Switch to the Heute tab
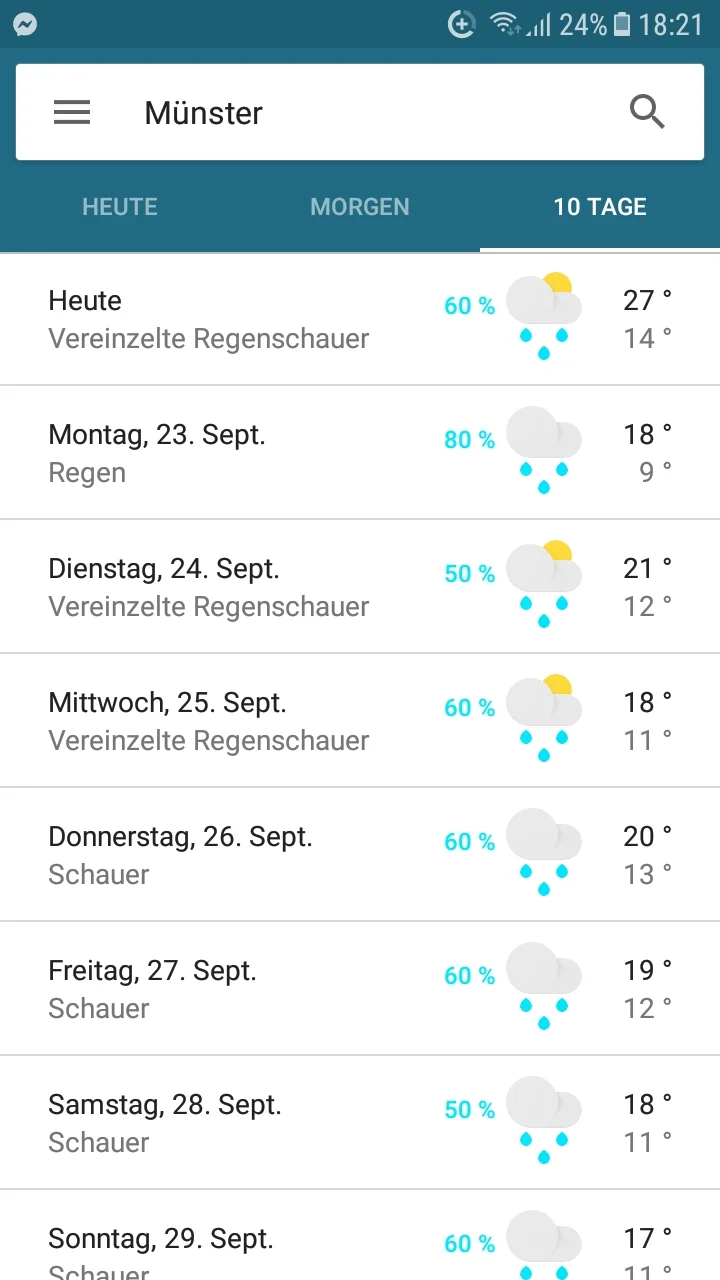The width and height of the screenshot is (720, 1280). click(x=120, y=207)
